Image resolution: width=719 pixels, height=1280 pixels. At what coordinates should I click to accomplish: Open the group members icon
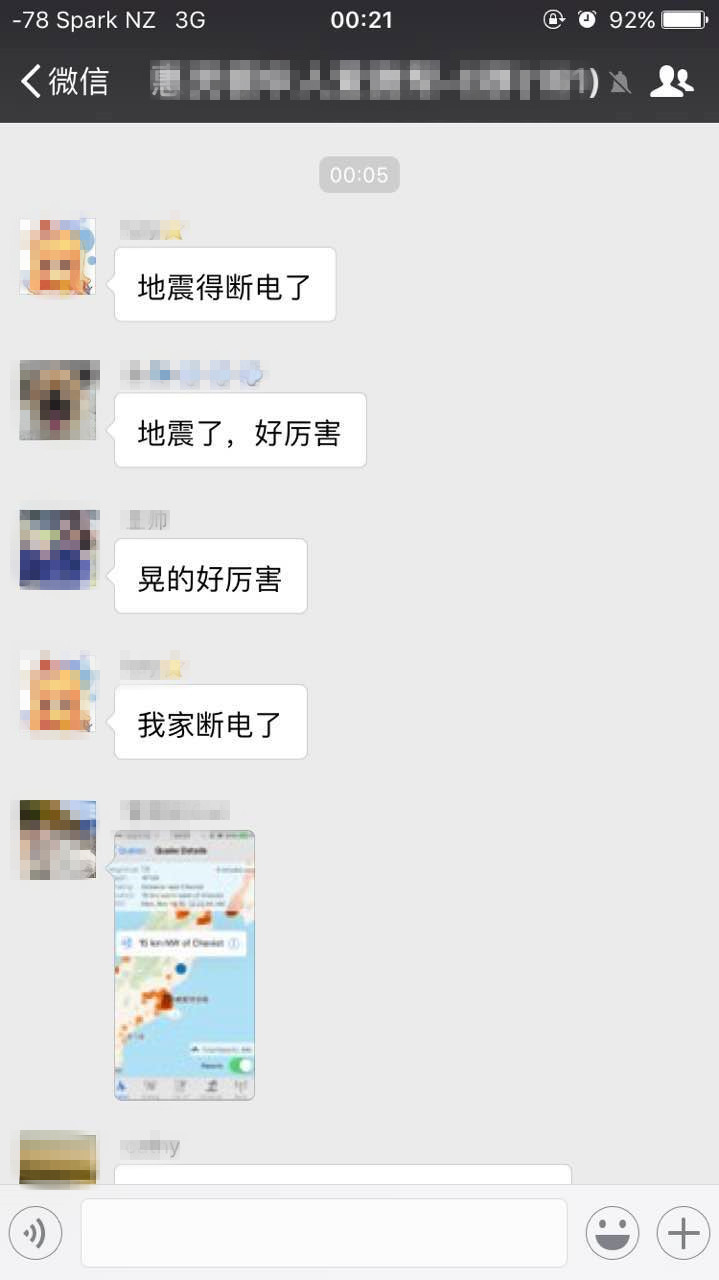[x=671, y=82]
